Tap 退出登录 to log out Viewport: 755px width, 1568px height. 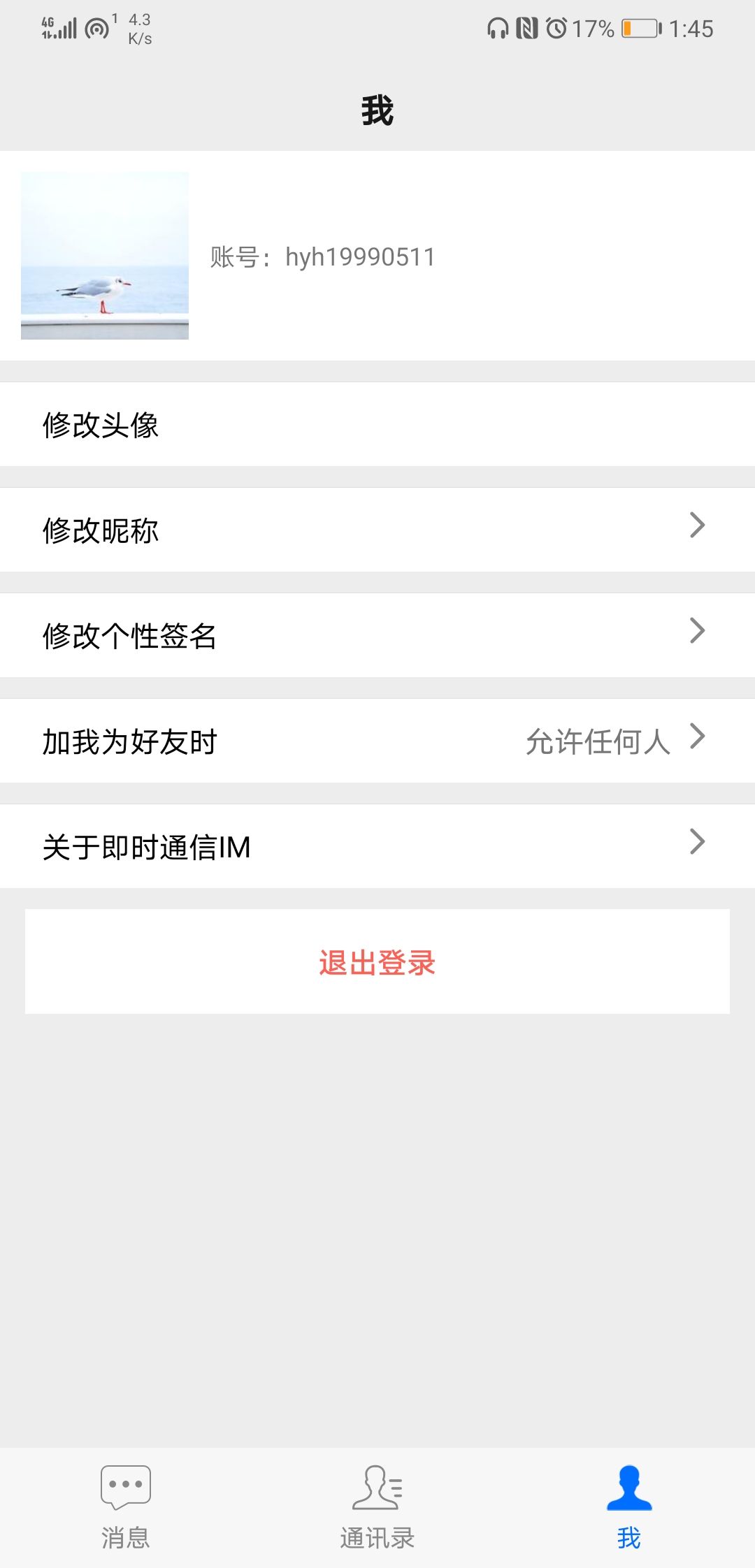(x=377, y=961)
